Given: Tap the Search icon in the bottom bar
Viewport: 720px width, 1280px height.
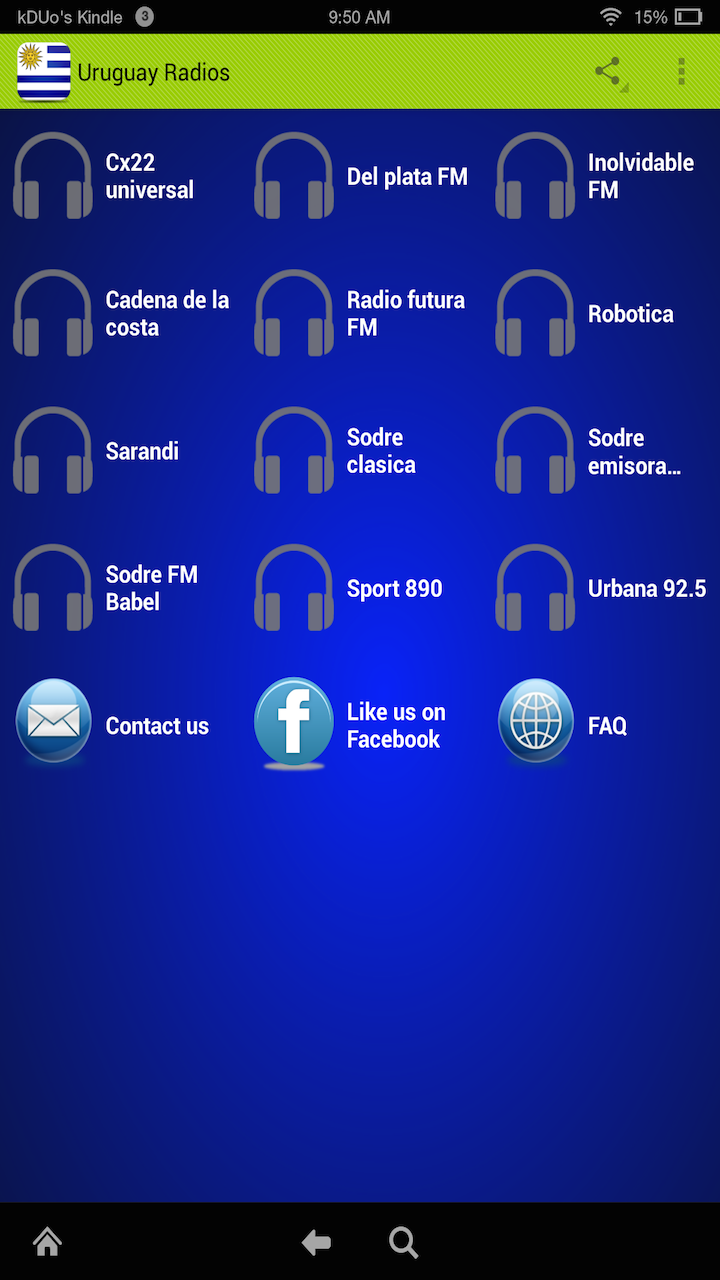Looking at the screenshot, I should pos(403,1242).
